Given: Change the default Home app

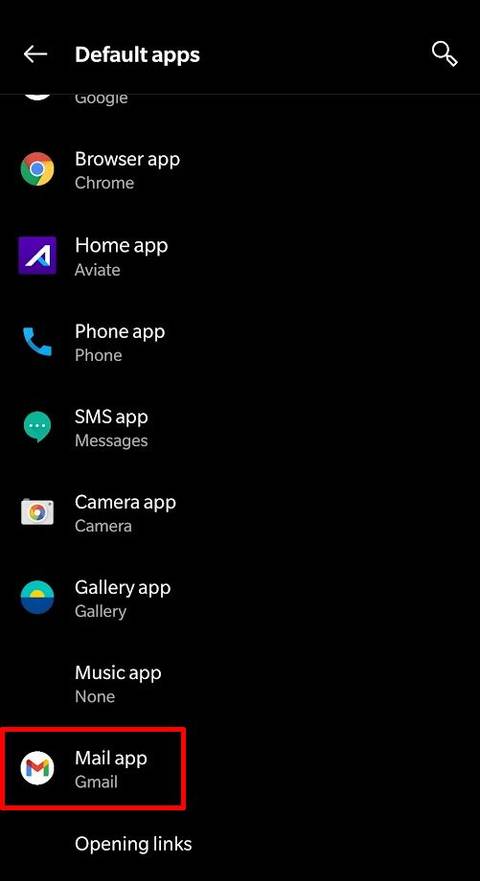Looking at the screenshot, I should point(240,256).
